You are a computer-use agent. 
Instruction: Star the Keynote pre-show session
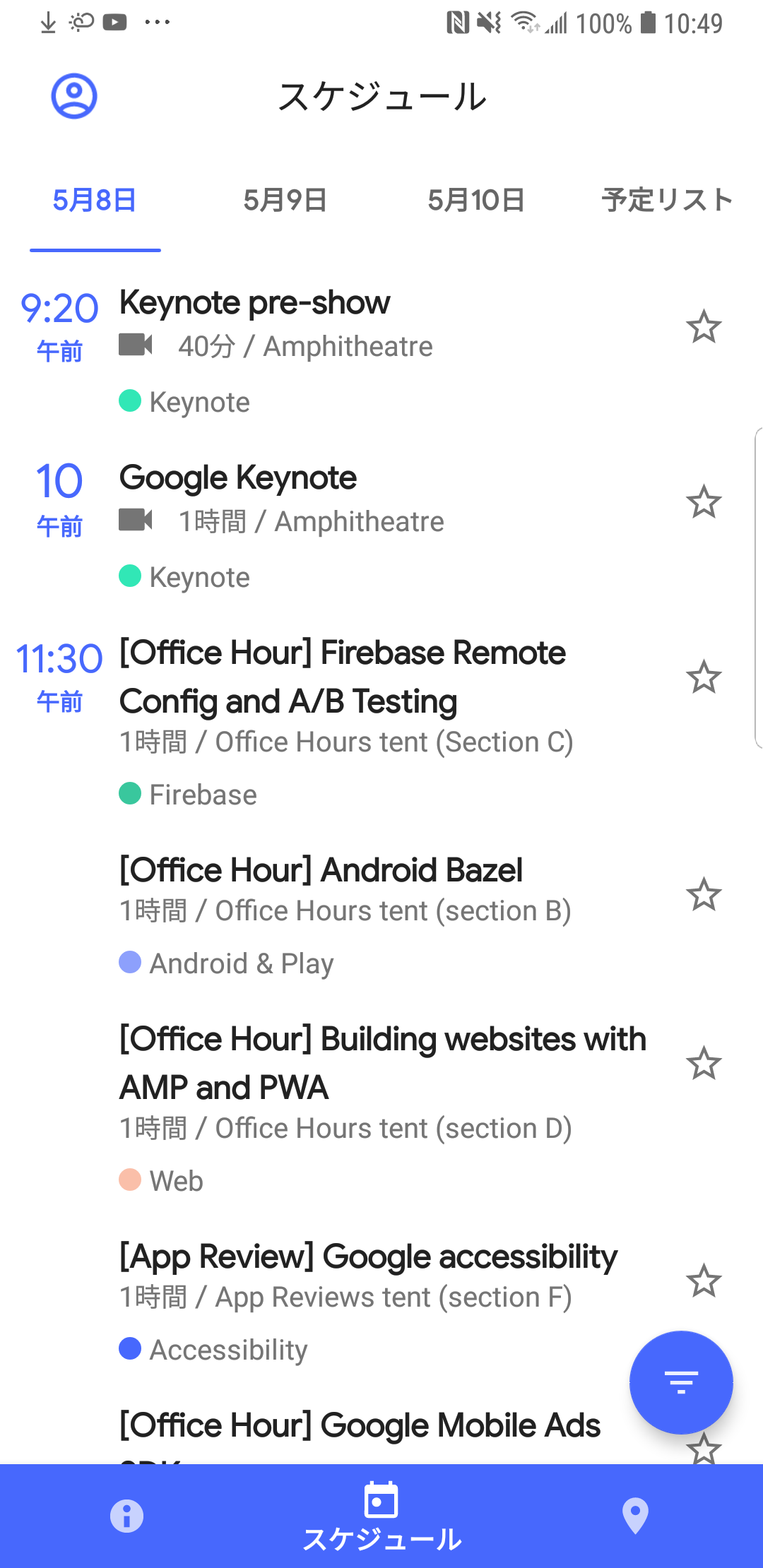pyautogui.click(x=704, y=327)
